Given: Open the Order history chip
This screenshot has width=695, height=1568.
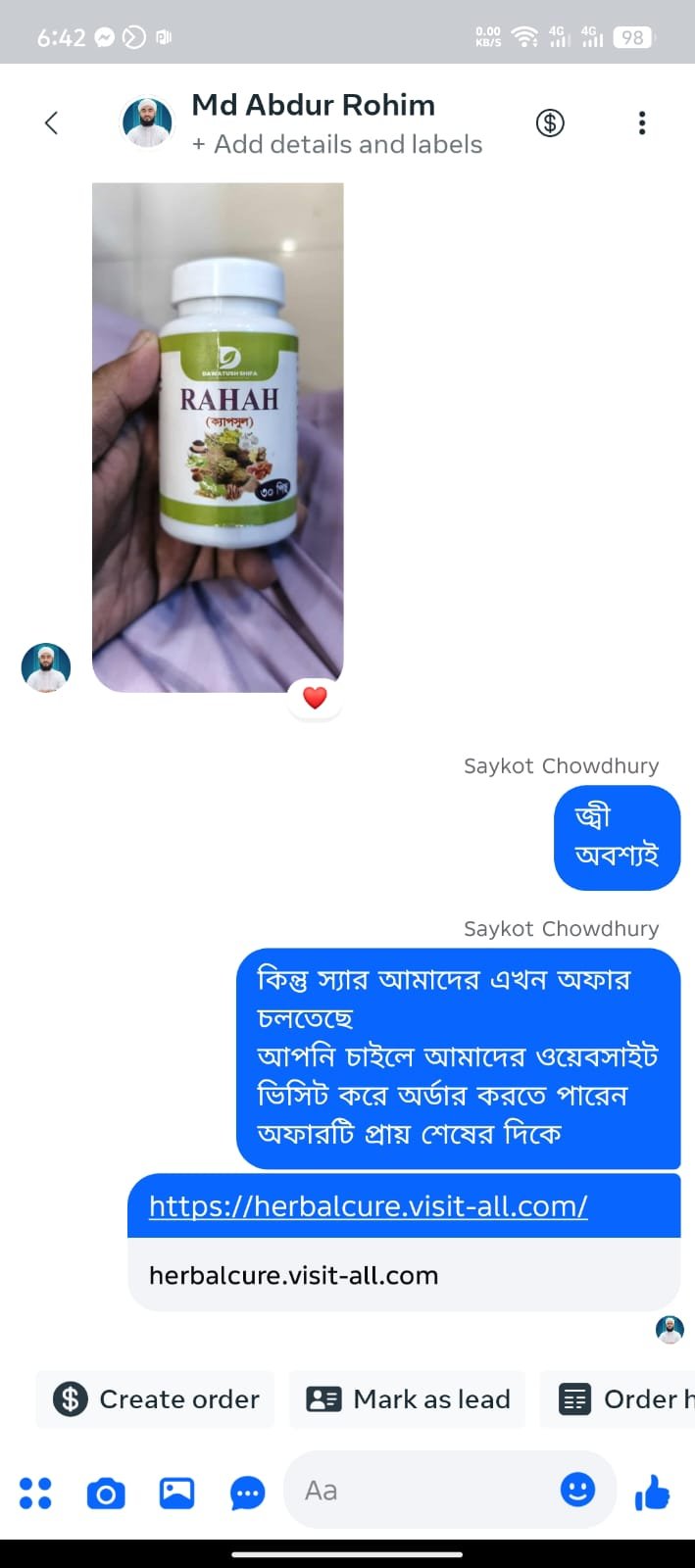Looking at the screenshot, I should [623, 1398].
